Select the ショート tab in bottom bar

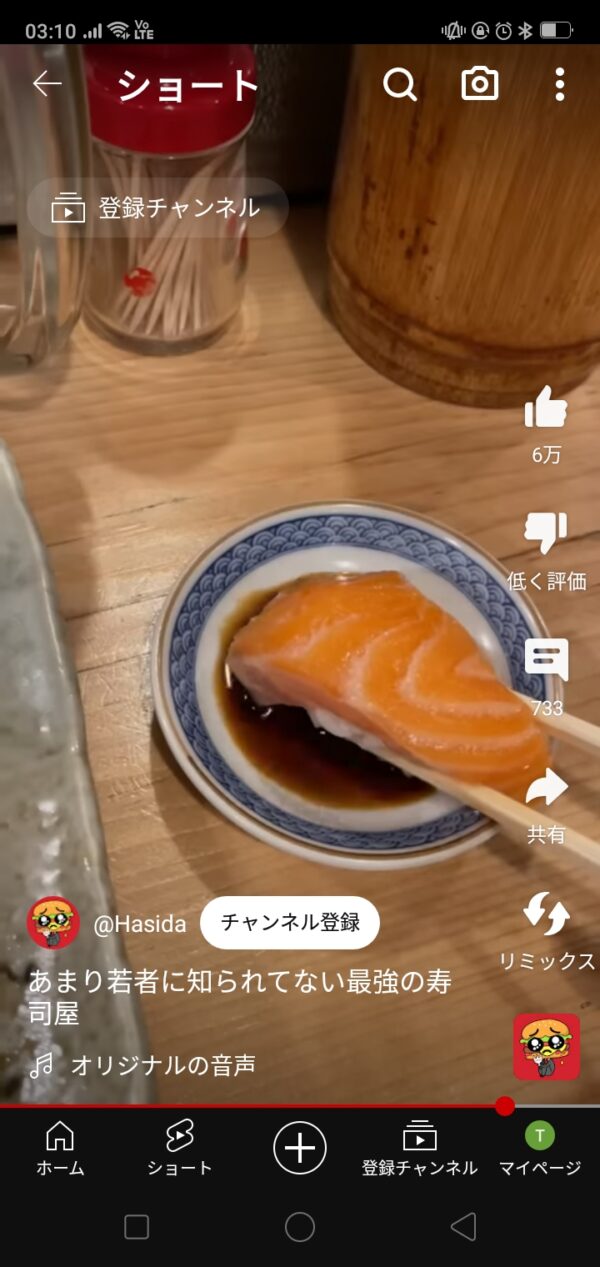[180, 1148]
